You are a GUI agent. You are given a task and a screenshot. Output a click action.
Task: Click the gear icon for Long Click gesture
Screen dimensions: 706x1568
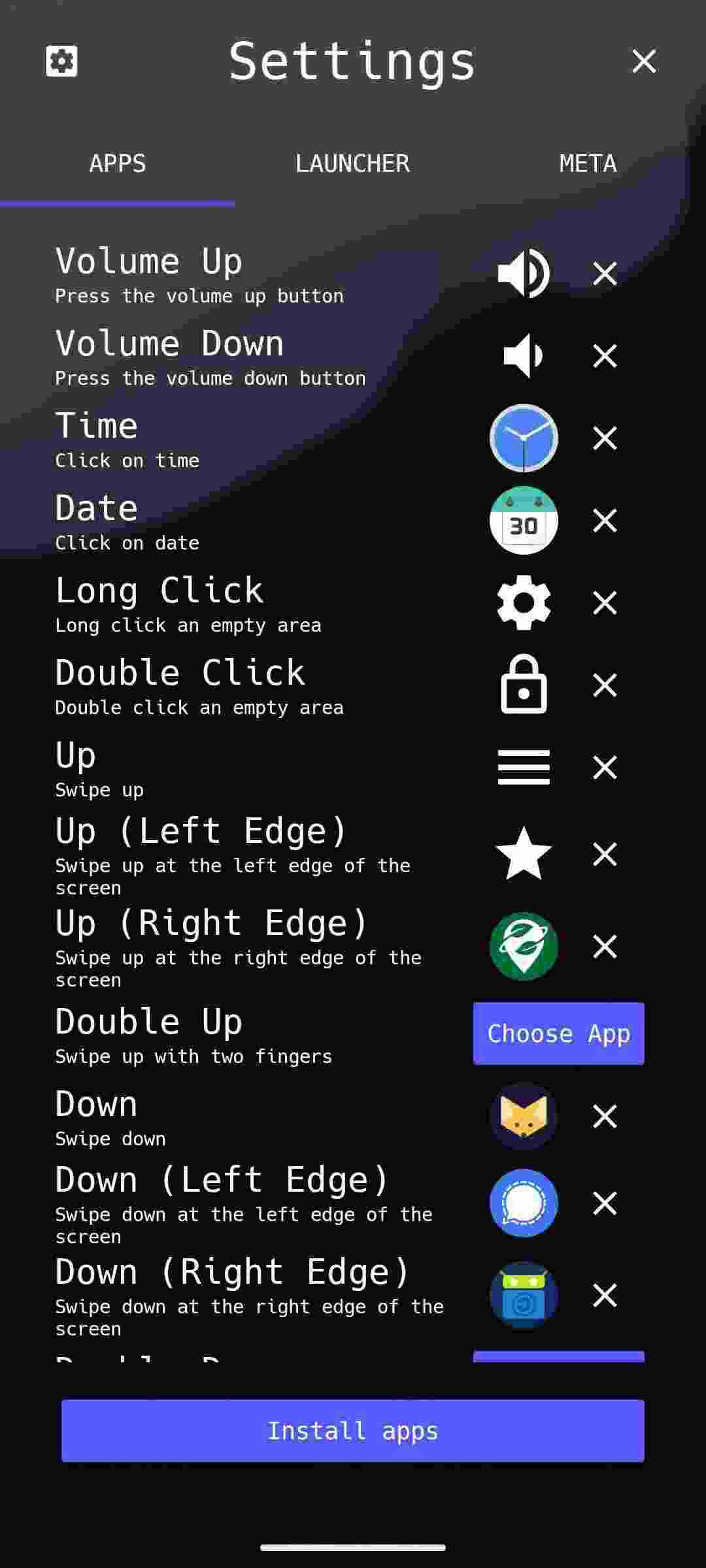coord(523,602)
